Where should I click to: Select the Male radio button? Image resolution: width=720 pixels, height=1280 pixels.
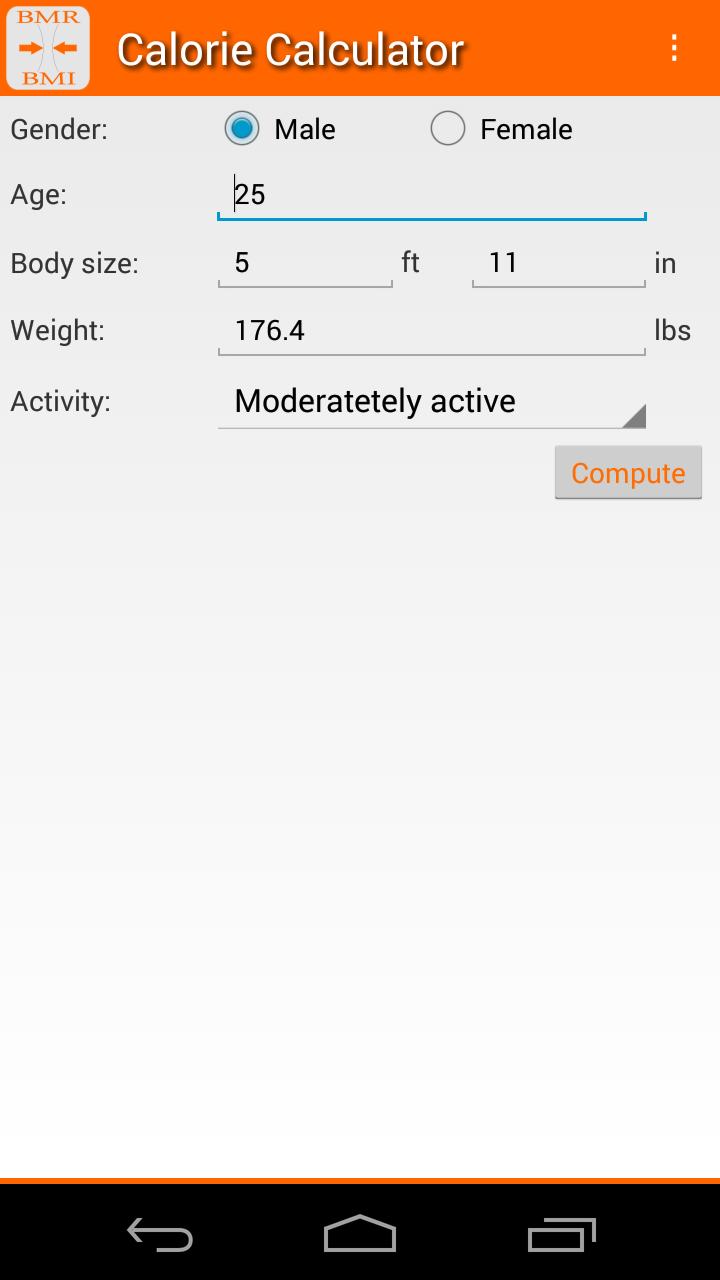242,128
